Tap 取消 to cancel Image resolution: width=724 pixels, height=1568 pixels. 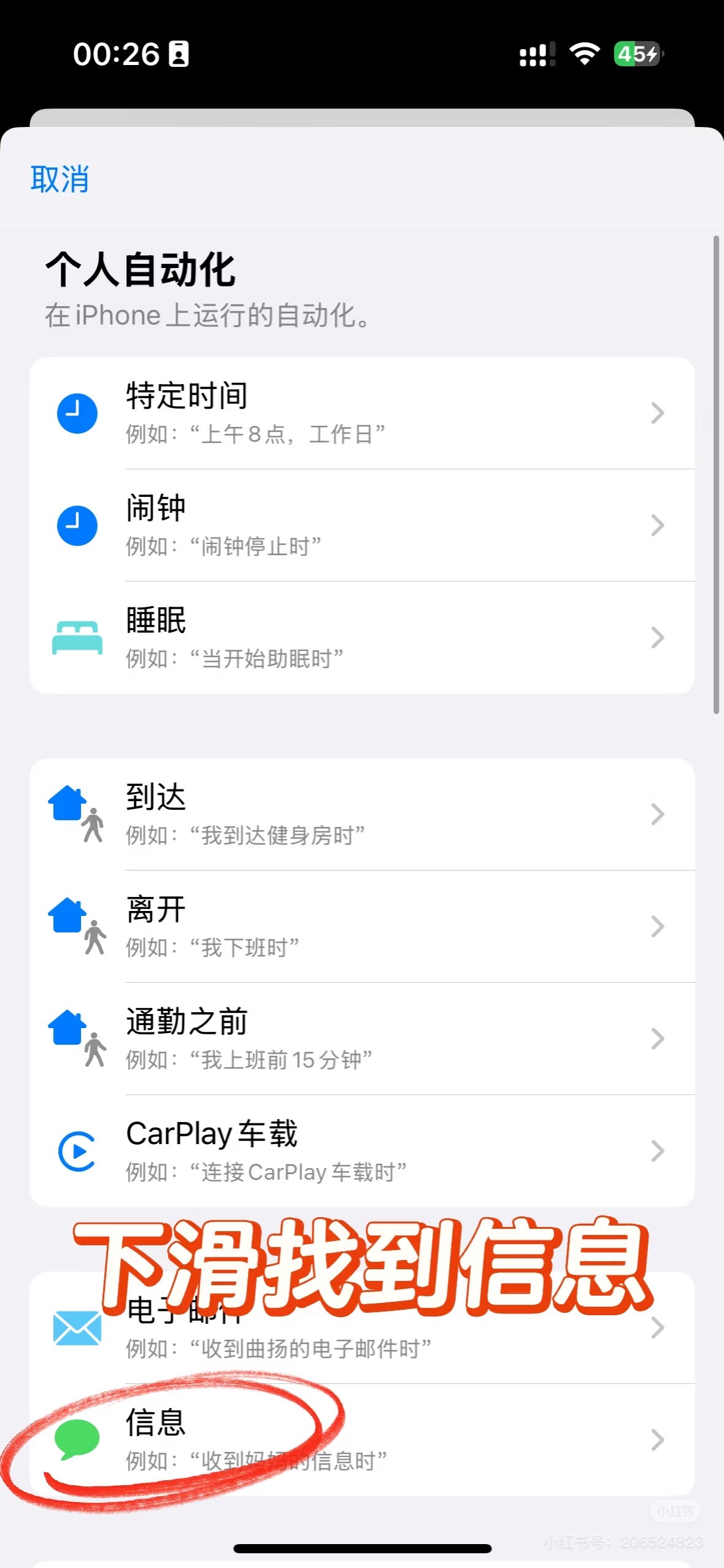click(60, 179)
